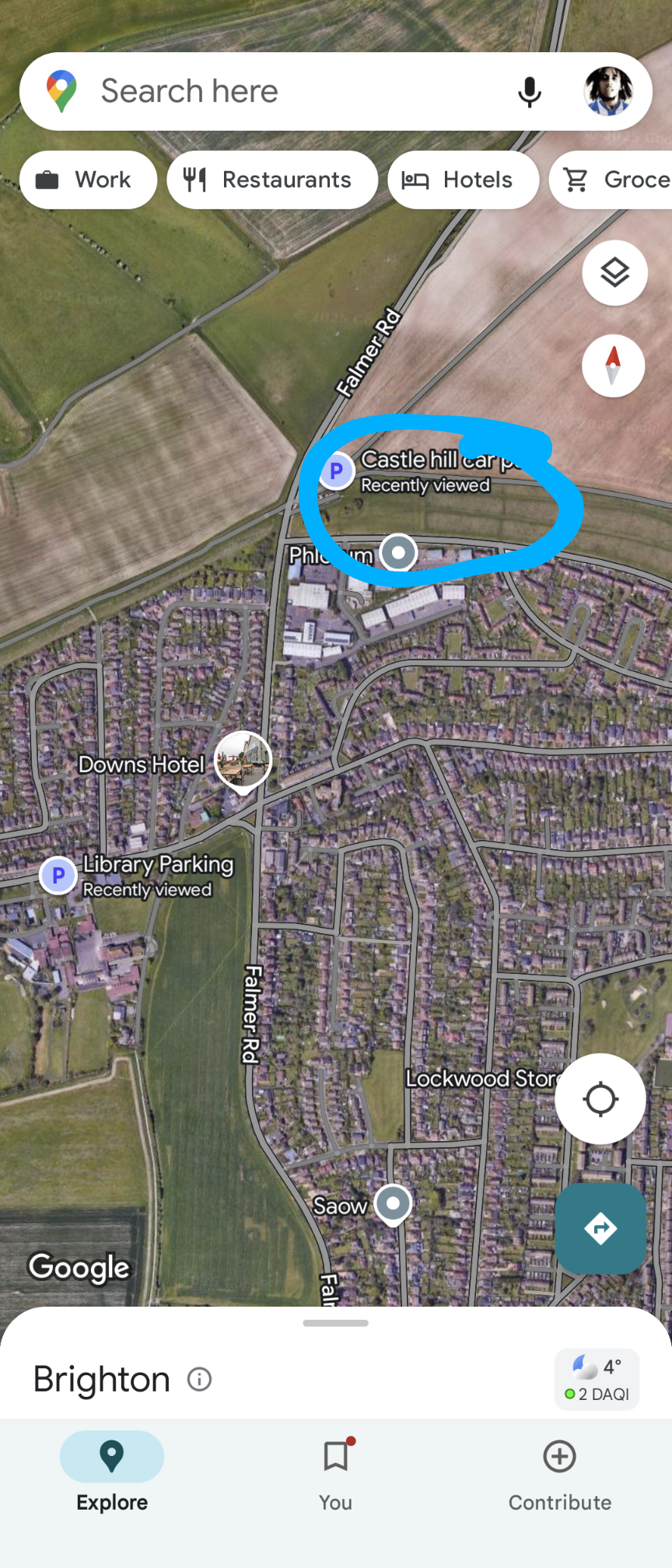The image size is (672, 1568).
Task: Open the account profile picture
Action: pyautogui.click(x=608, y=92)
